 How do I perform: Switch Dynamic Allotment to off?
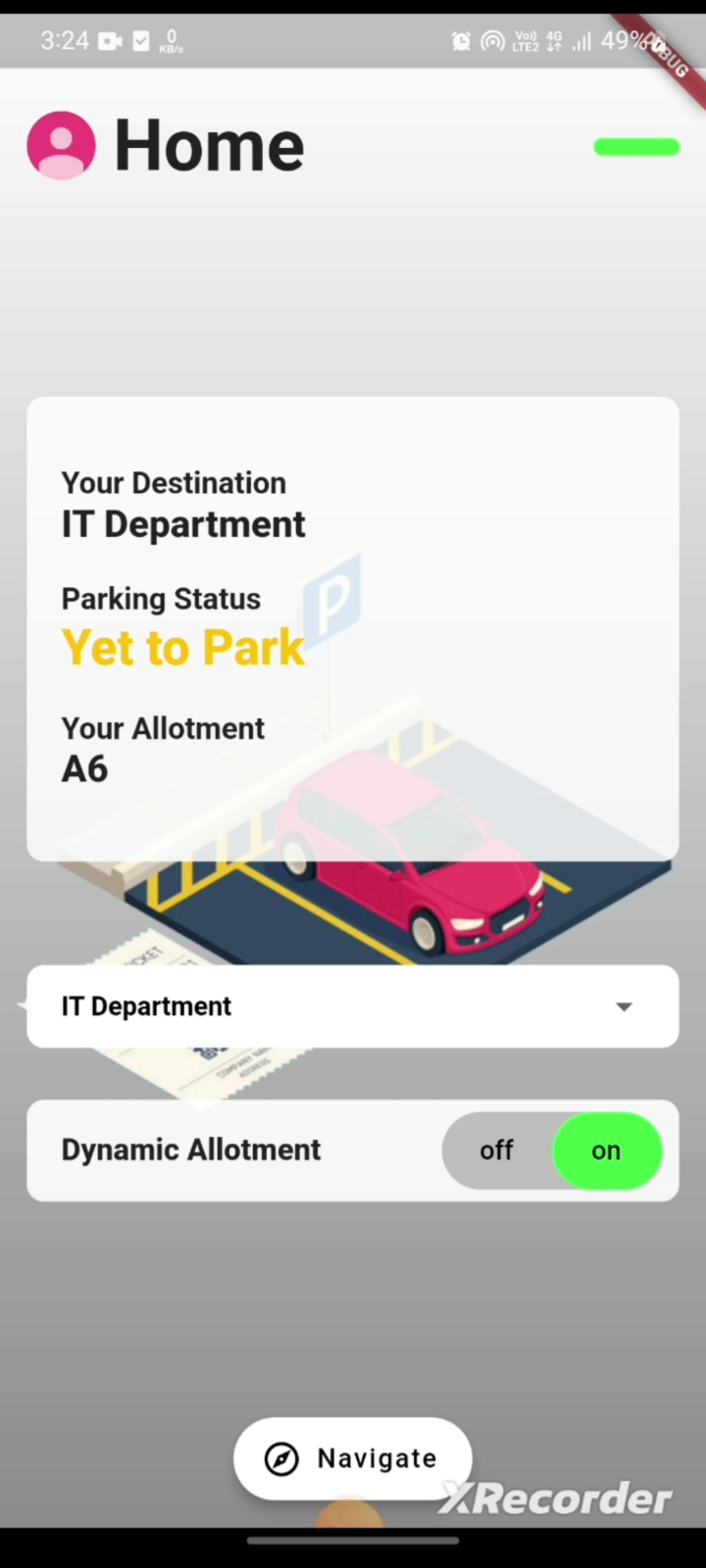(496, 1151)
